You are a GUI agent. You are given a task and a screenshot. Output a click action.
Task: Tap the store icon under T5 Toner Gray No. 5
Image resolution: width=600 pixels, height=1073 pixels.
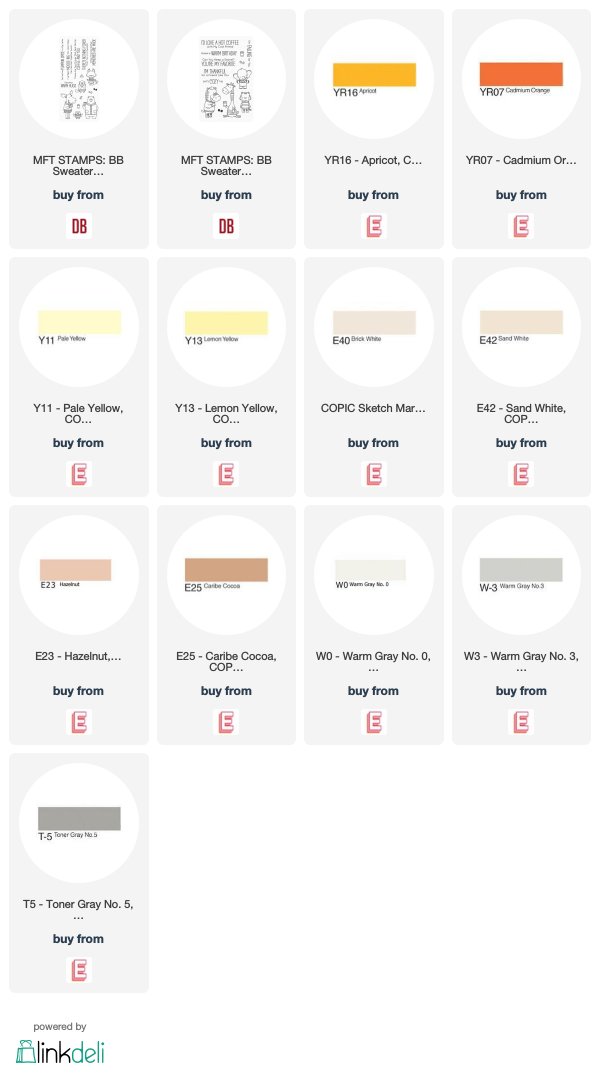[x=79, y=970]
